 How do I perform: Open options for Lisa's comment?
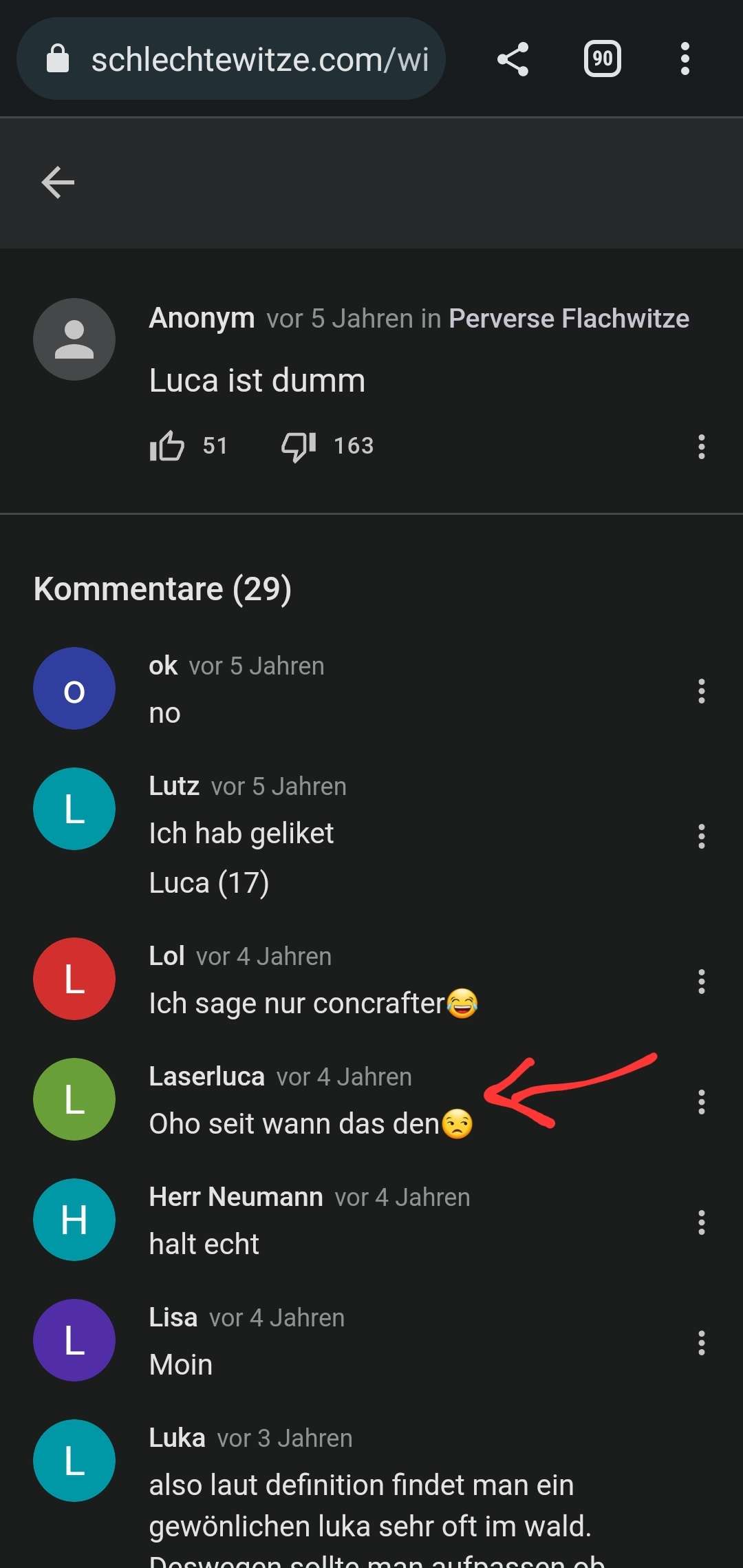pos(701,1343)
